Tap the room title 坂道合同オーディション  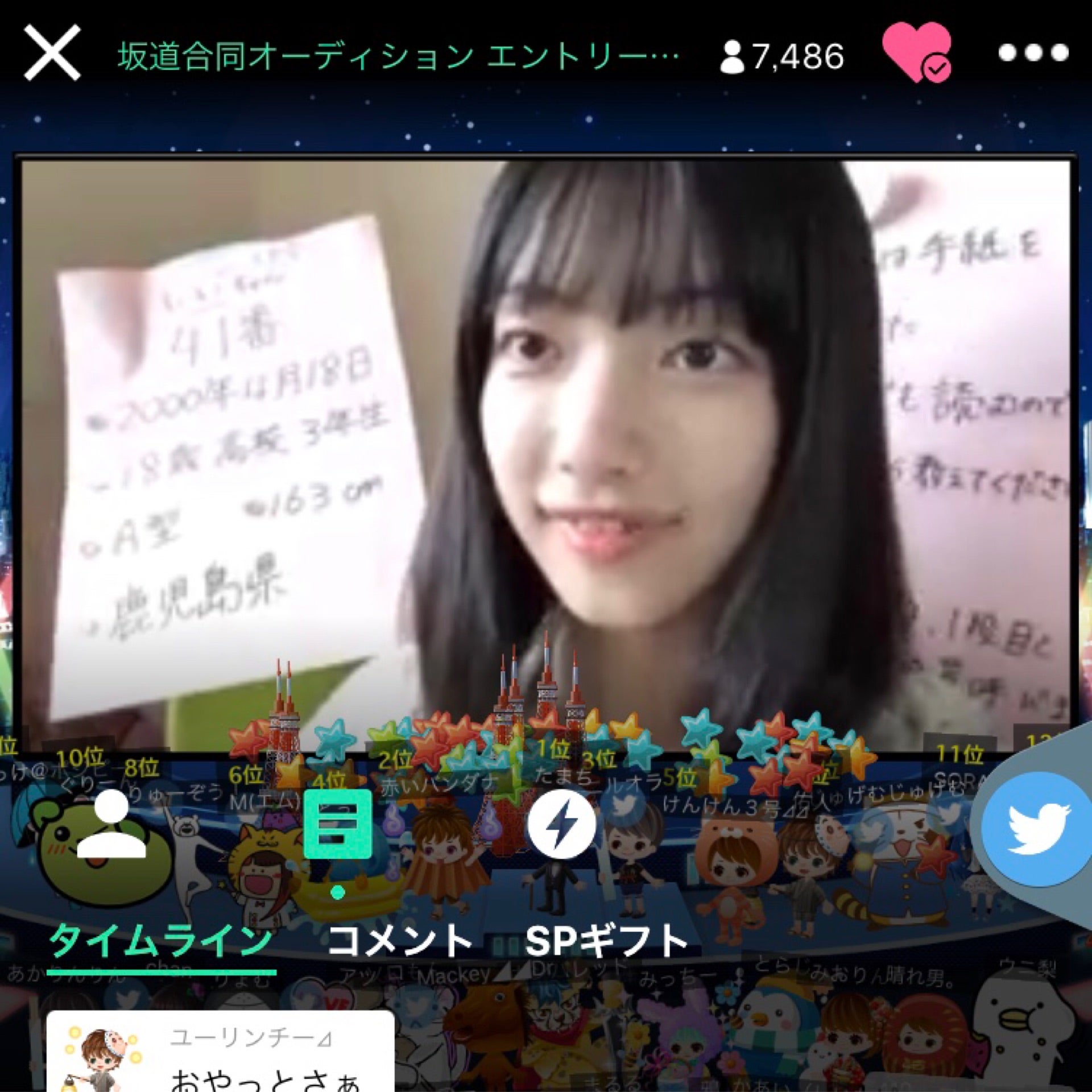pos(398,56)
